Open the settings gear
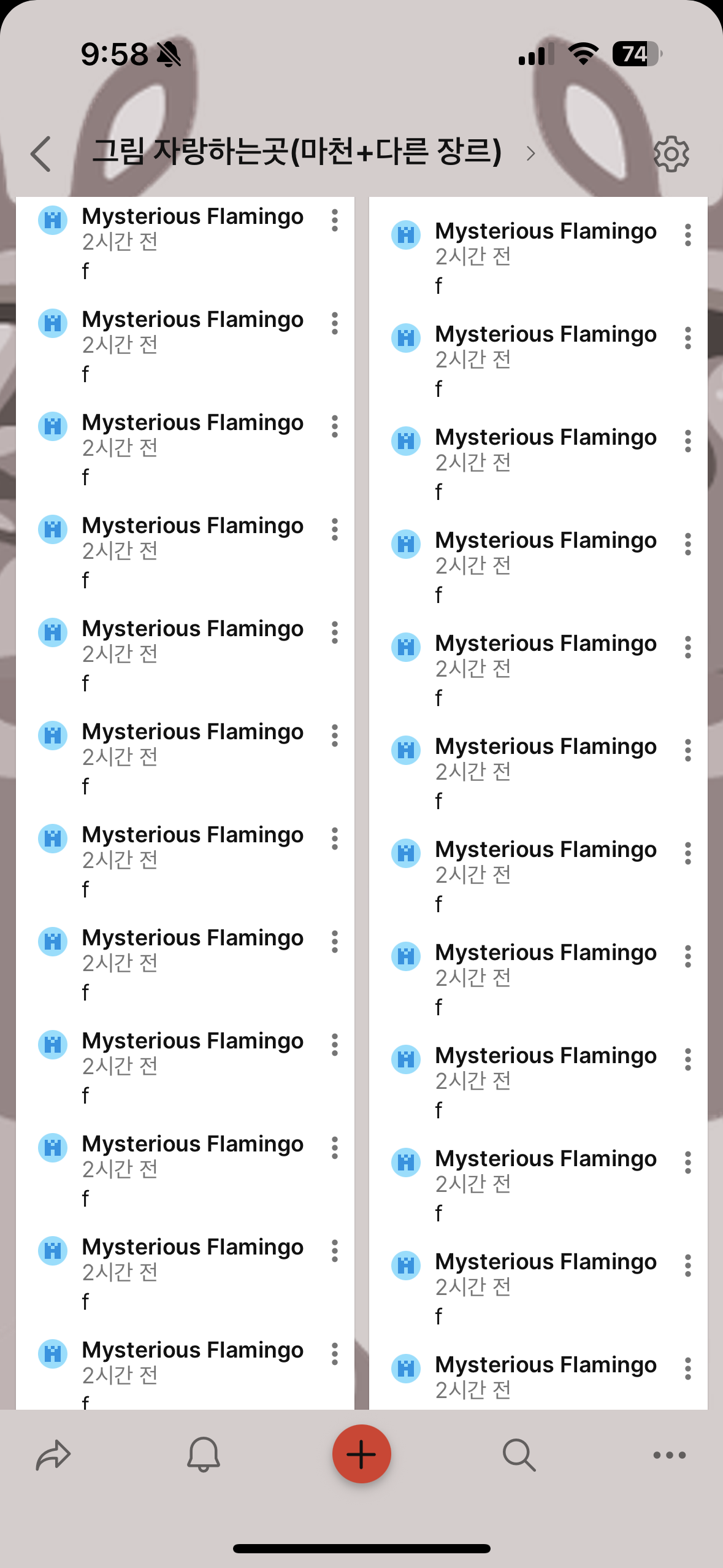This screenshot has height=1568, width=723. click(671, 154)
